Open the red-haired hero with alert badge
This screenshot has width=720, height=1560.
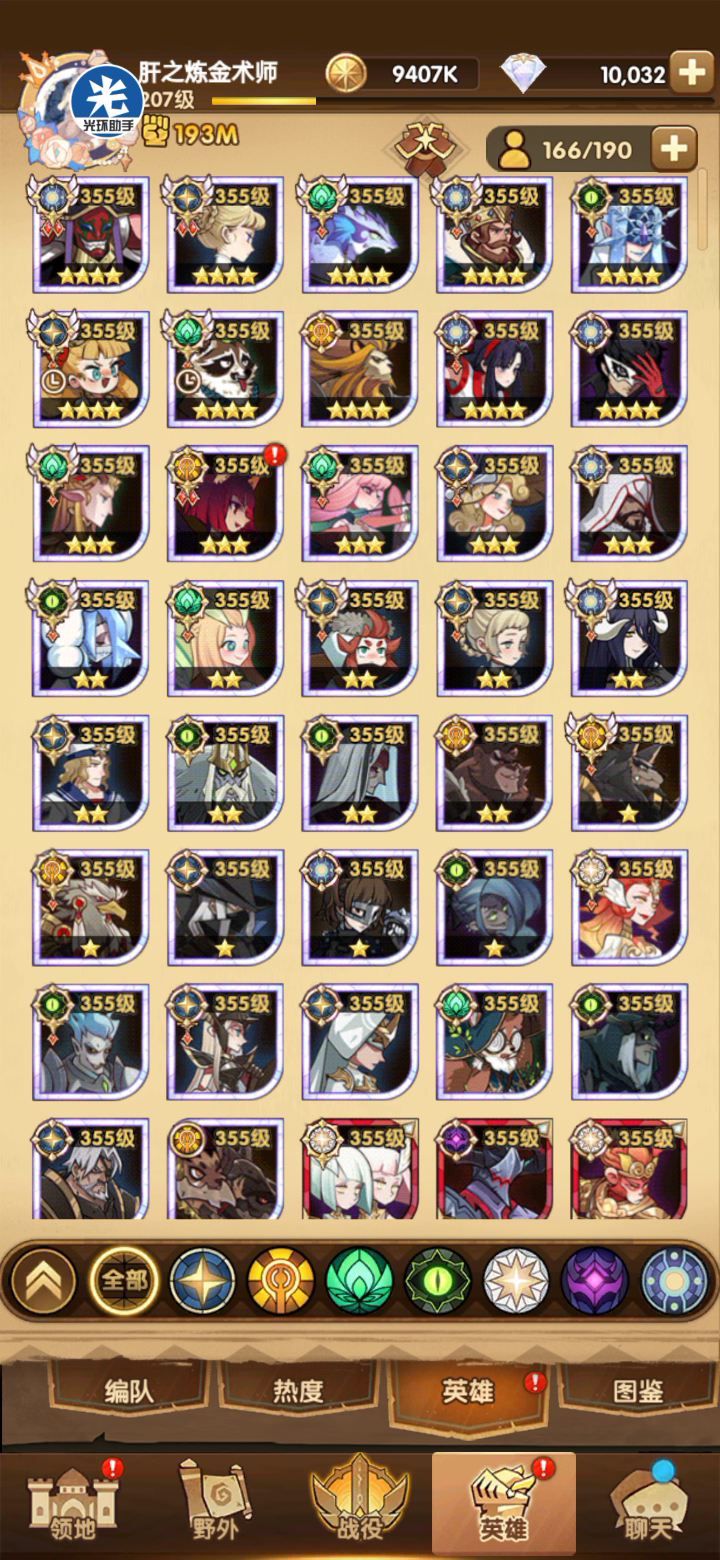[225, 504]
